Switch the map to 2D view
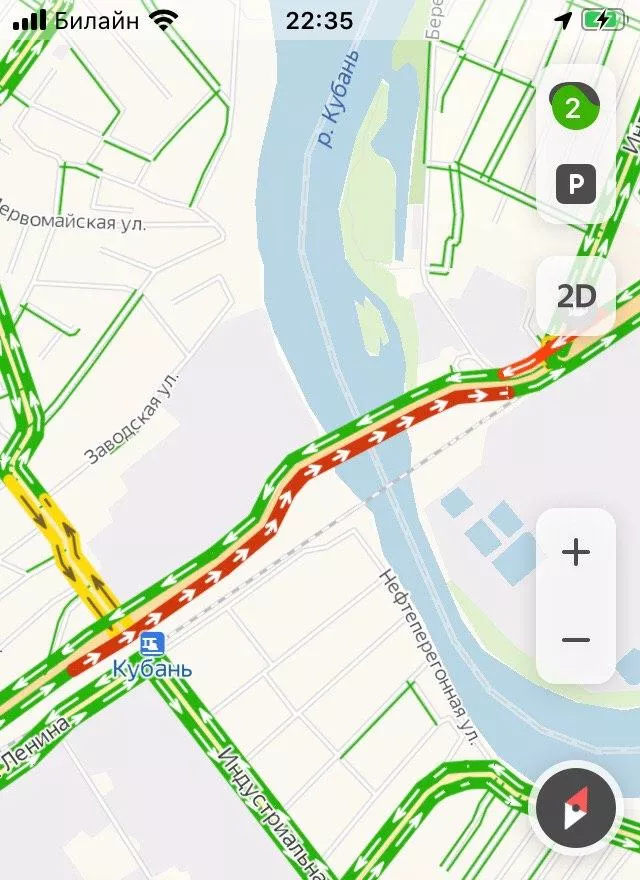 click(576, 296)
